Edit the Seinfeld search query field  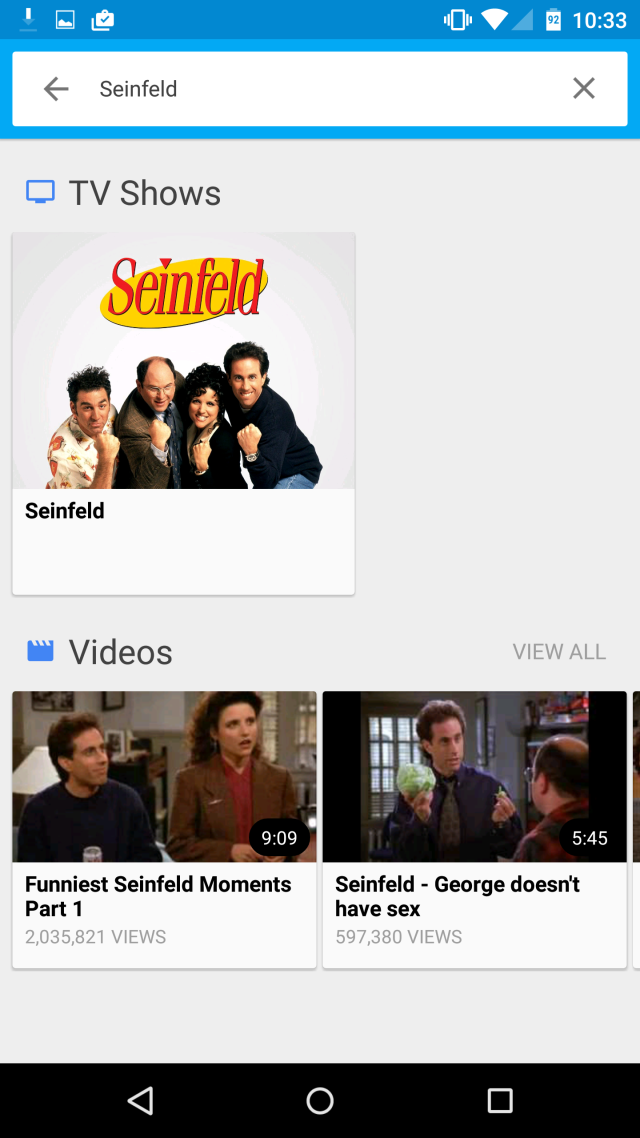coord(320,89)
